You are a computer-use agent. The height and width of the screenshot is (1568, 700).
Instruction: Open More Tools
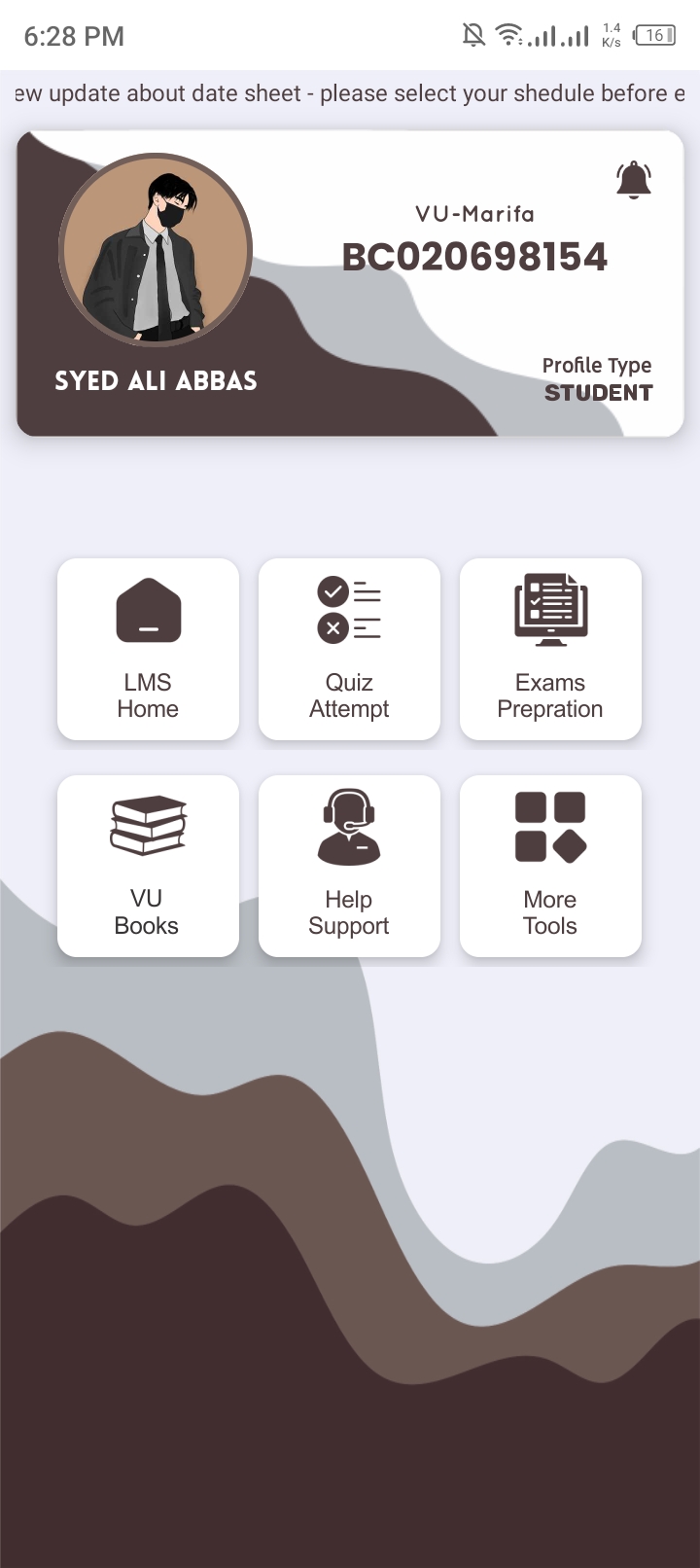pos(550,866)
